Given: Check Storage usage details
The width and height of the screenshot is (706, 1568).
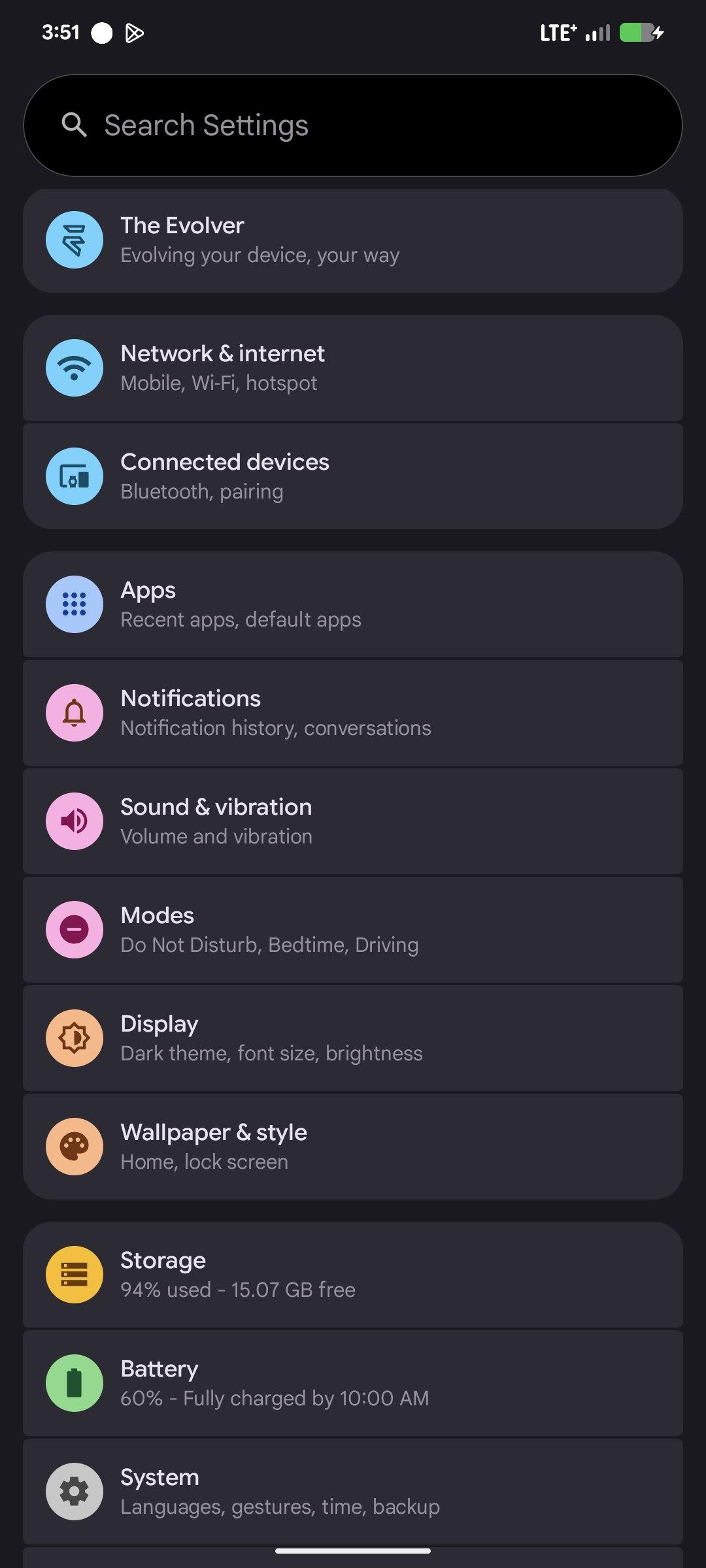Looking at the screenshot, I should point(353,1275).
